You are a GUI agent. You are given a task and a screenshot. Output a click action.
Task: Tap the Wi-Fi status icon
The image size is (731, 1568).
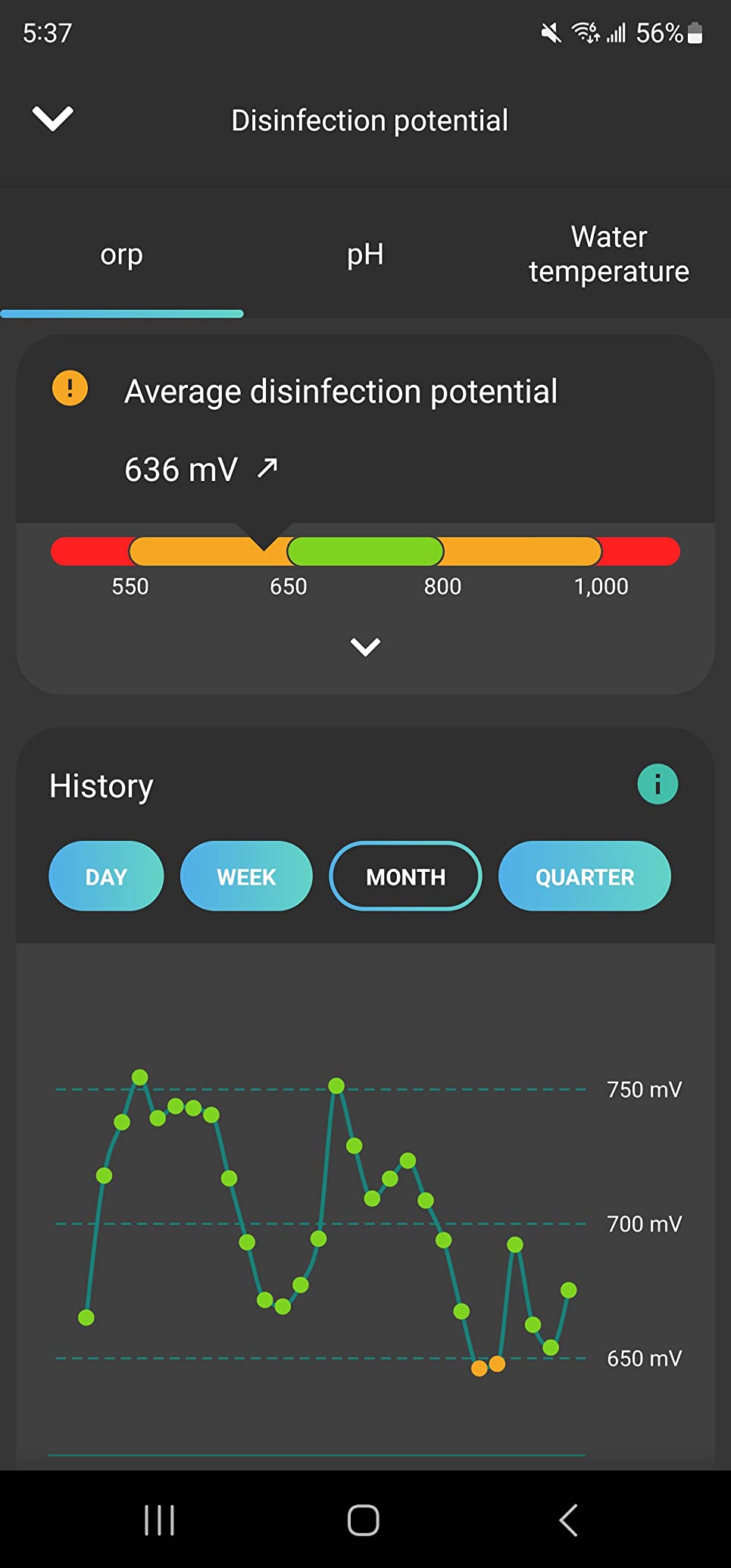click(583, 33)
